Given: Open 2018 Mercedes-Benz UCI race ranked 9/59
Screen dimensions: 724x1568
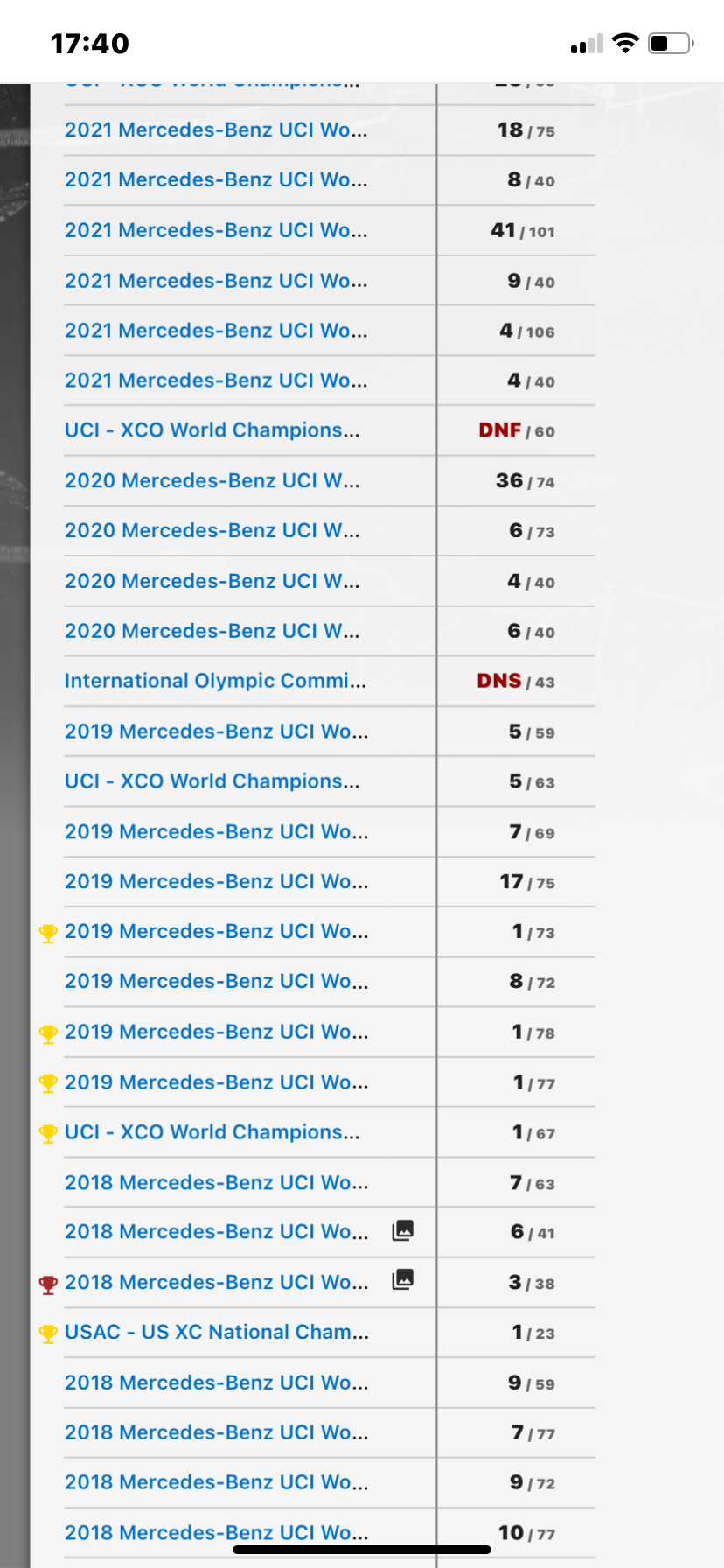Looking at the screenshot, I should [x=216, y=1382].
